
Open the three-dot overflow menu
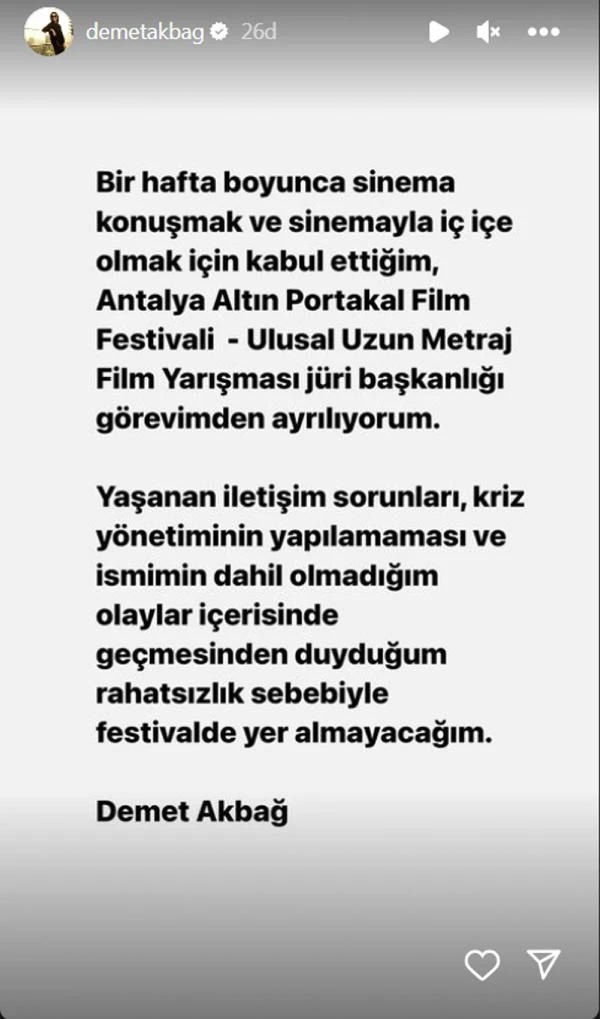click(543, 32)
